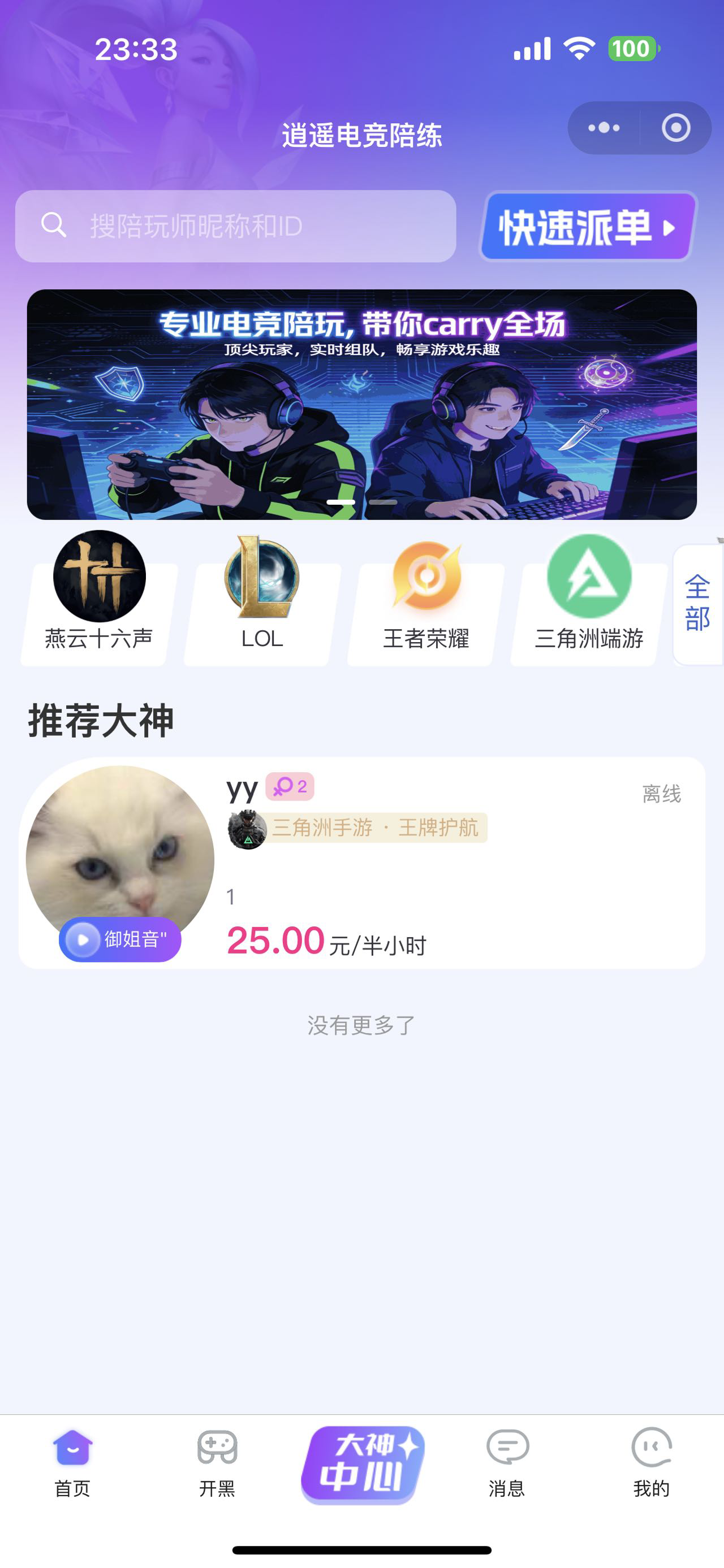Open the 专业电竞陪玩 banner
This screenshot has width=724, height=1568.
[x=361, y=404]
